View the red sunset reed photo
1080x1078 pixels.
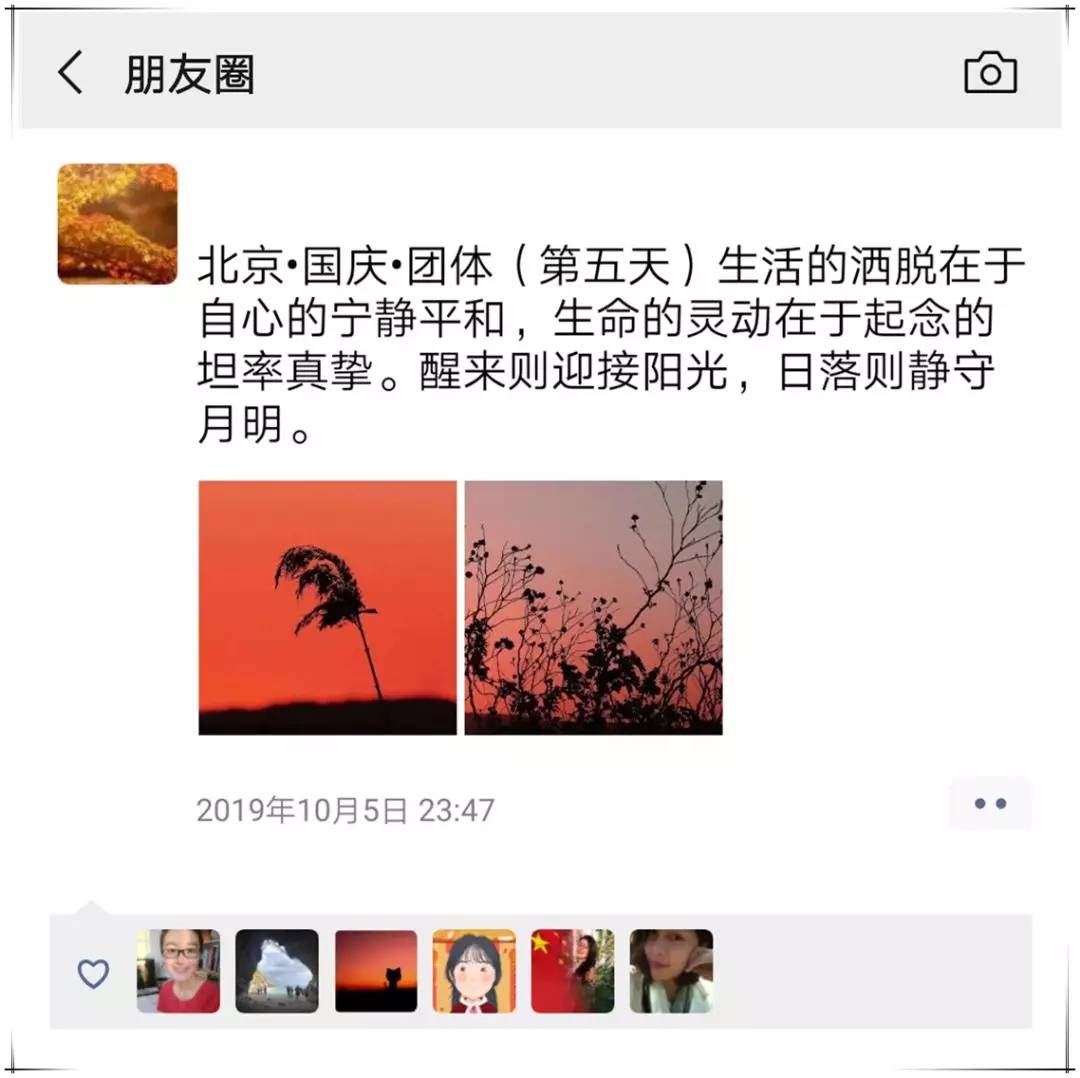(327, 608)
